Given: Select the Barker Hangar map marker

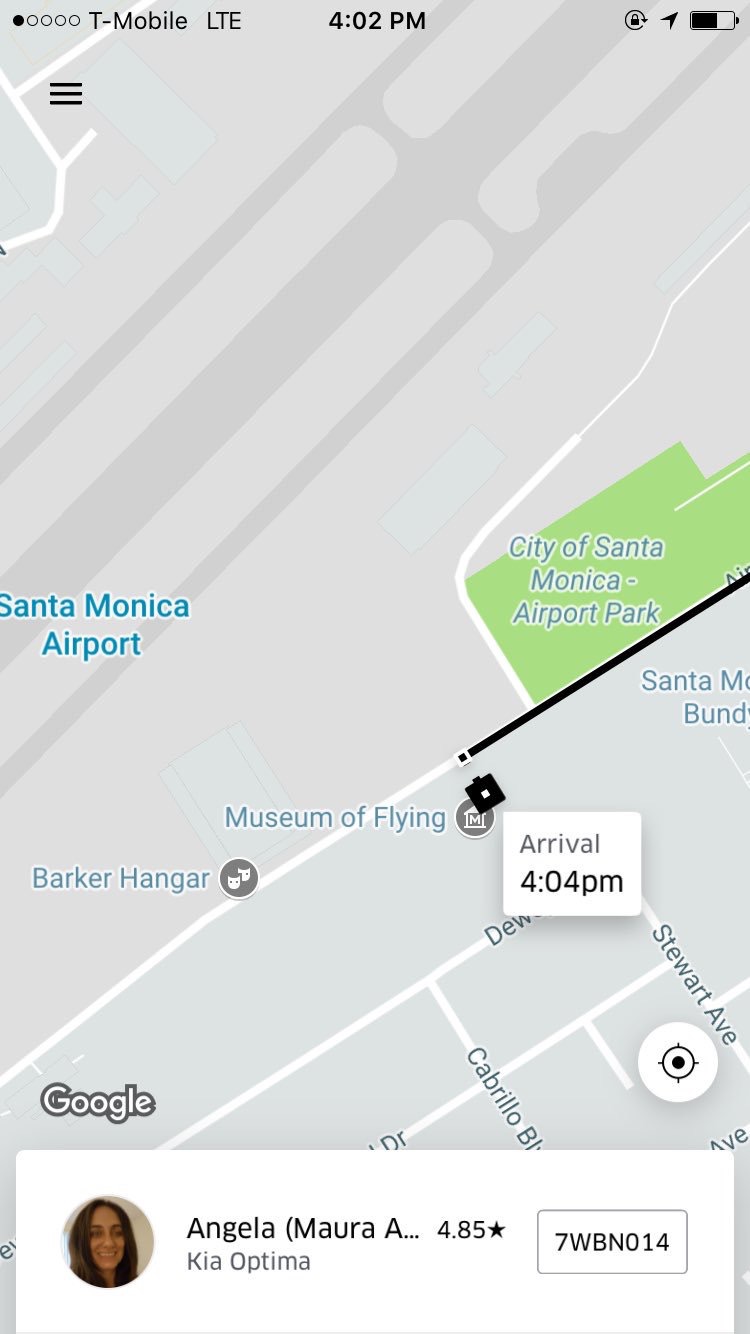Looking at the screenshot, I should click(239, 879).
